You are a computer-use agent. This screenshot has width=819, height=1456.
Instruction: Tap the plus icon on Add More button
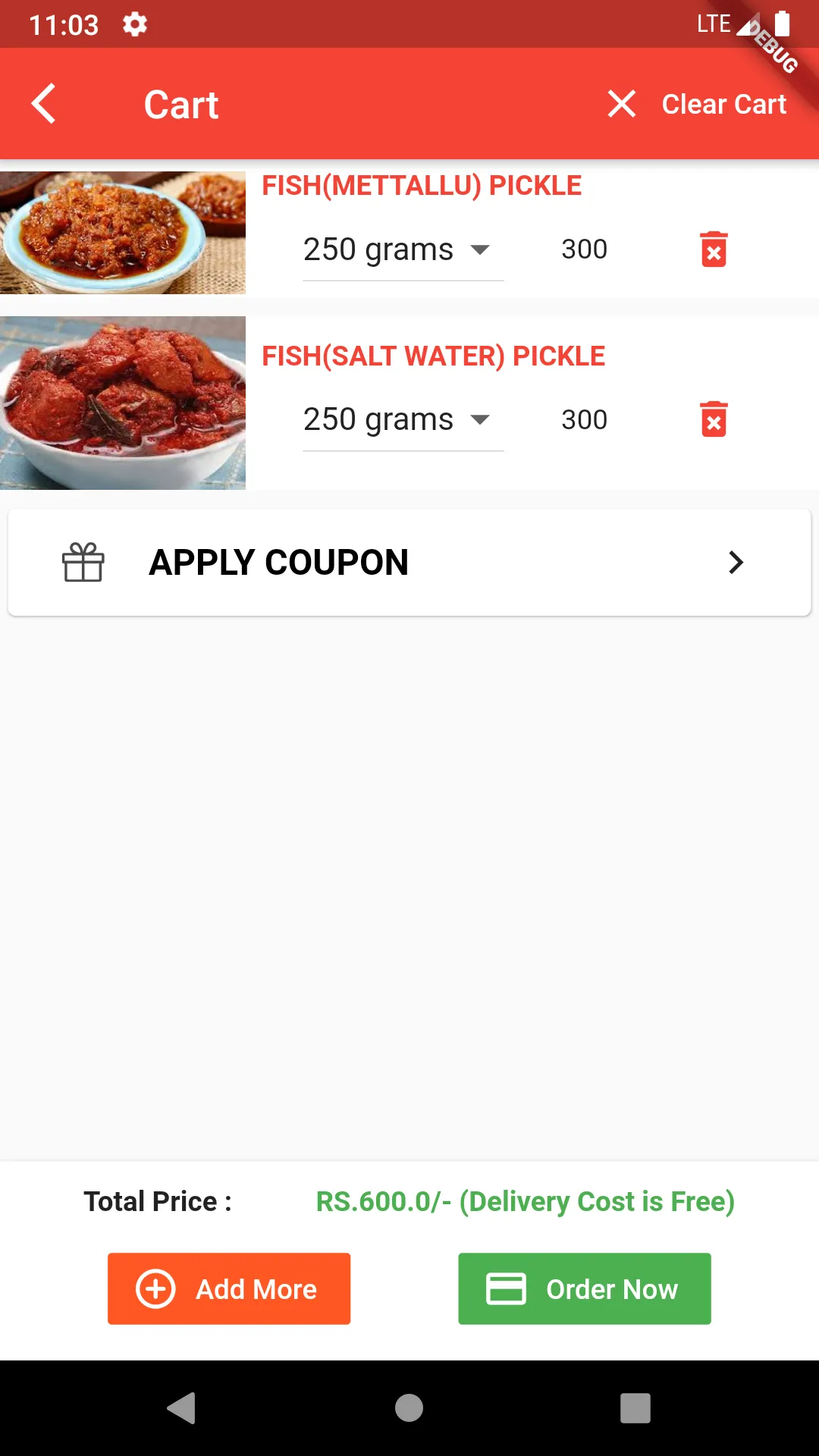154,1288
